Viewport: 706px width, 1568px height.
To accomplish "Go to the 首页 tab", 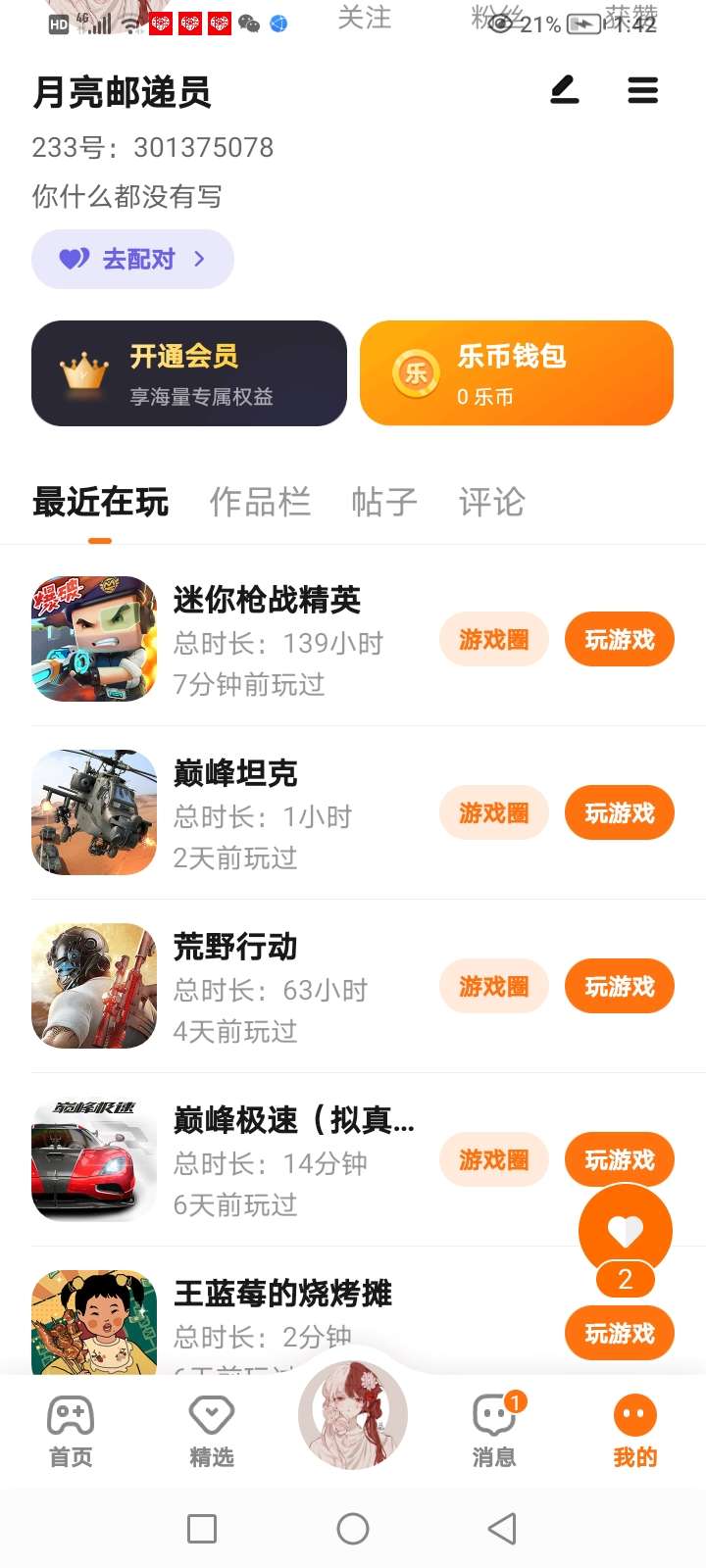I will (71, 1431).
